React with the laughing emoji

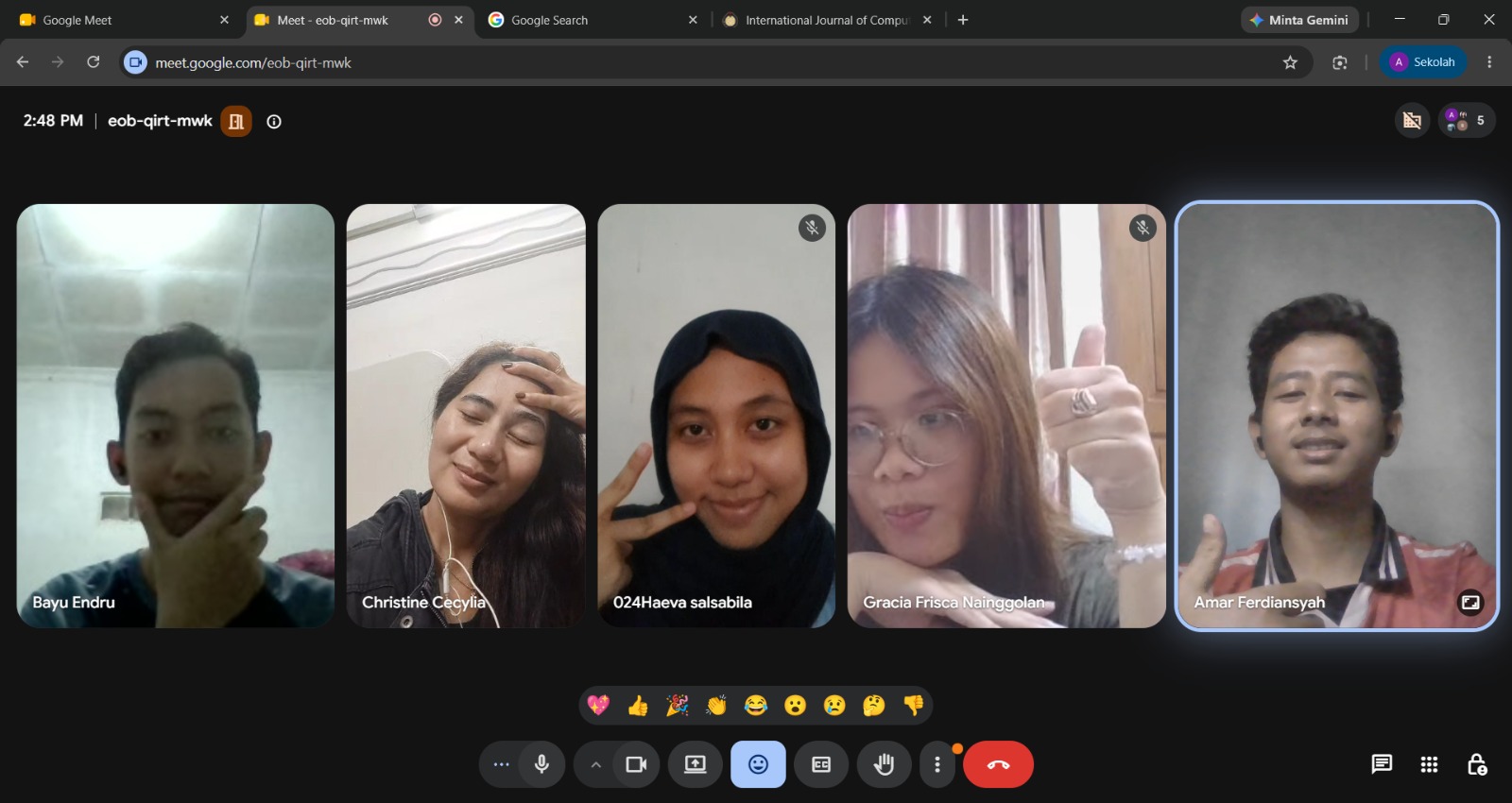[x=756, y=706]
